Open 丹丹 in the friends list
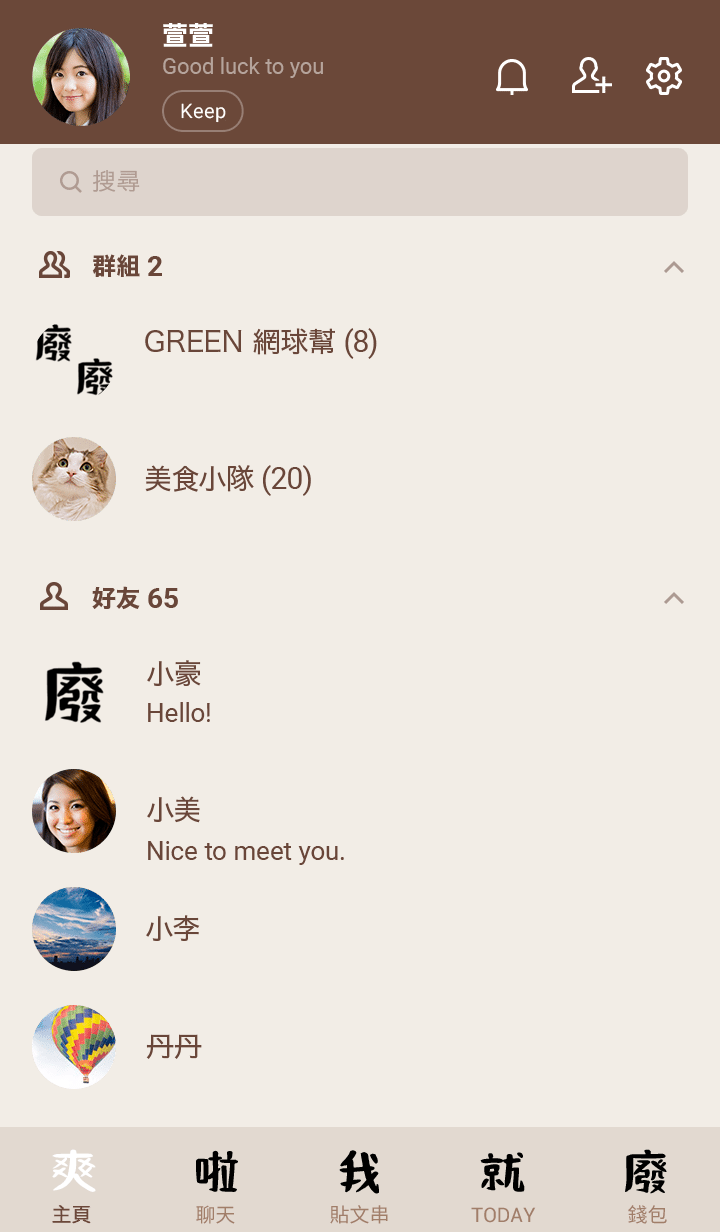This screenshot has height=1232, width=720. [174, 1047]
